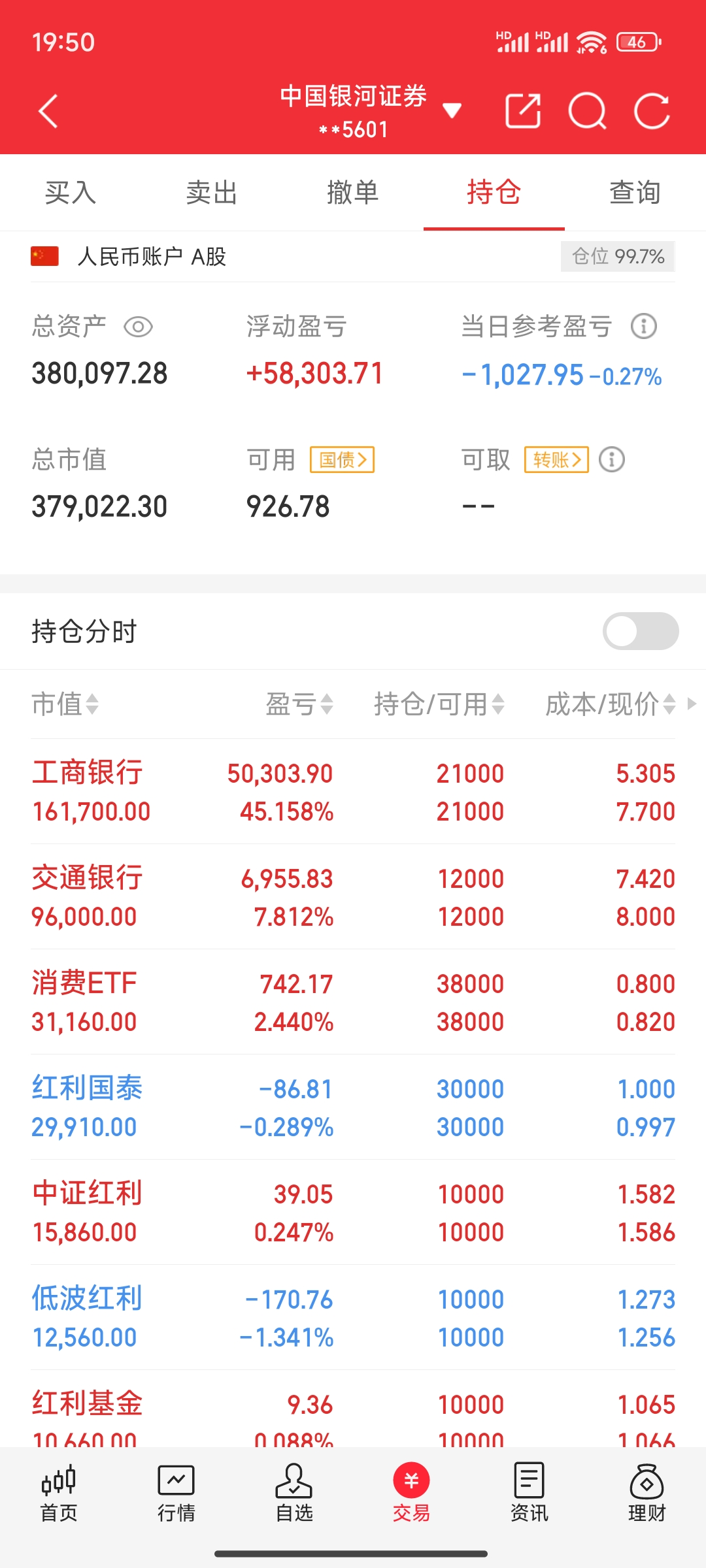Image resolution: width=706 pixels, height=1568 pixels.
Task: Switch to the 买入 tab
Action: click(71, 193)
